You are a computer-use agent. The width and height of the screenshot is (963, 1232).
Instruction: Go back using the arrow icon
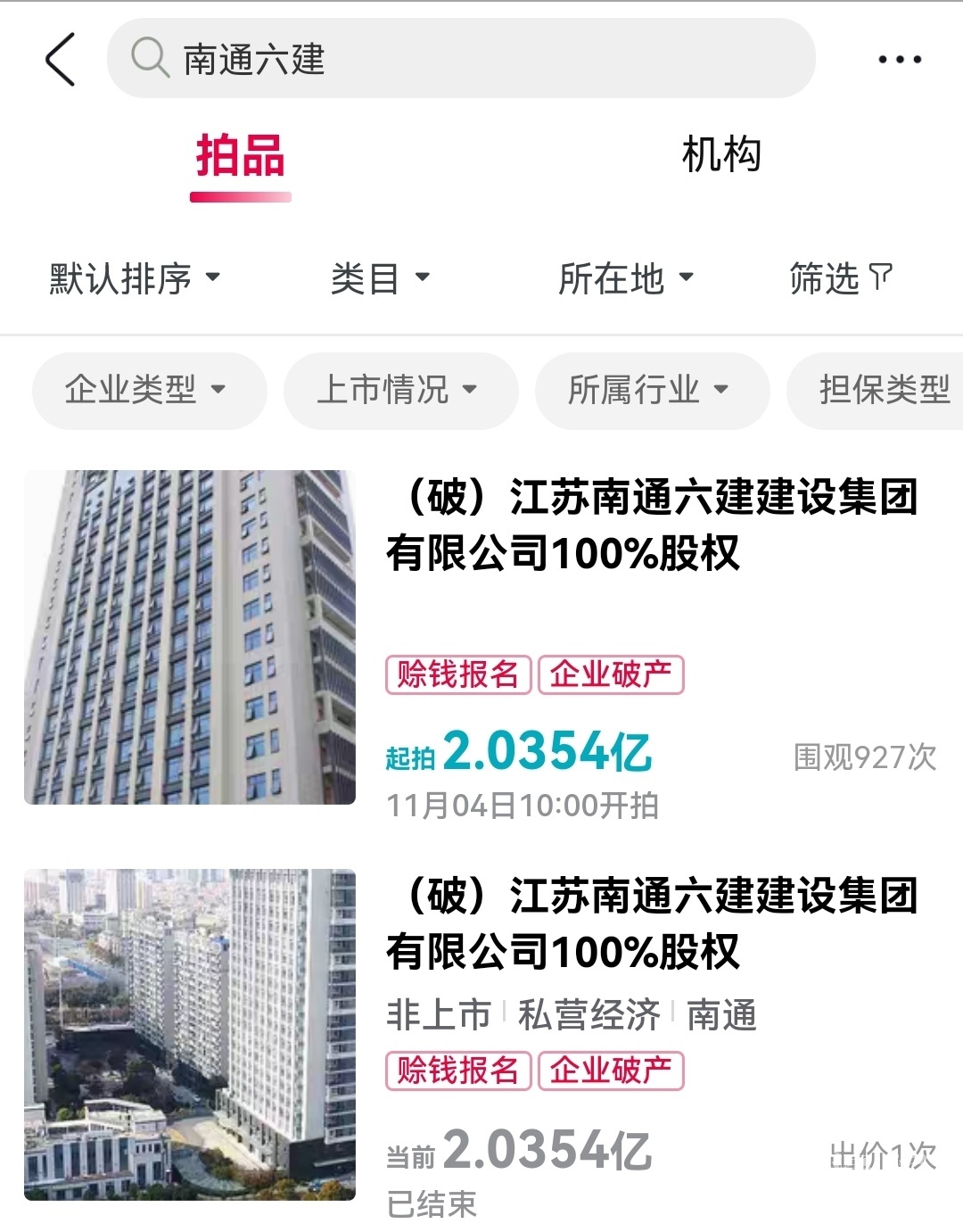(61, 60)
